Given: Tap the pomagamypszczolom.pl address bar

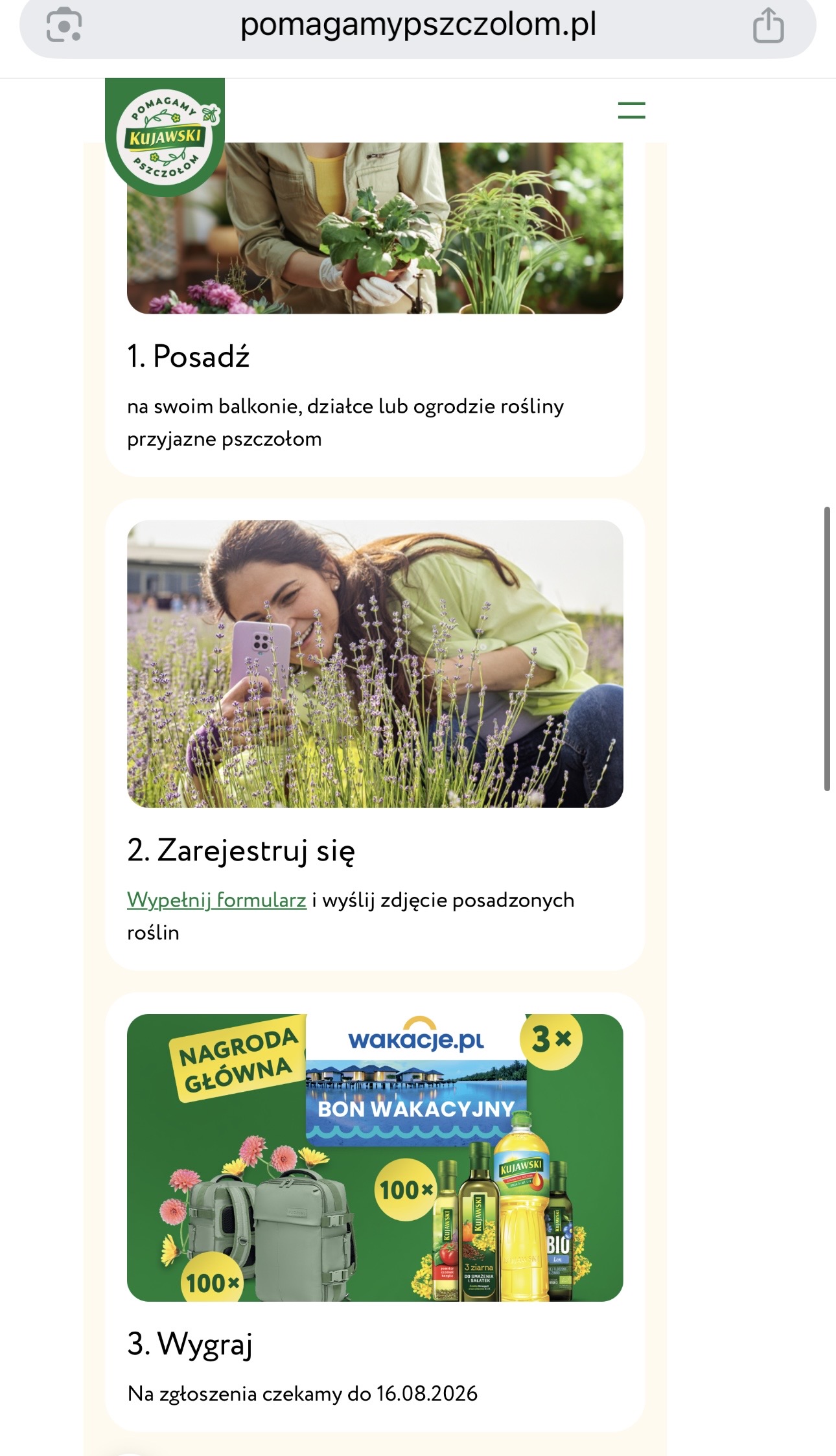Looking at the screenshot, I should pos(418,27).
